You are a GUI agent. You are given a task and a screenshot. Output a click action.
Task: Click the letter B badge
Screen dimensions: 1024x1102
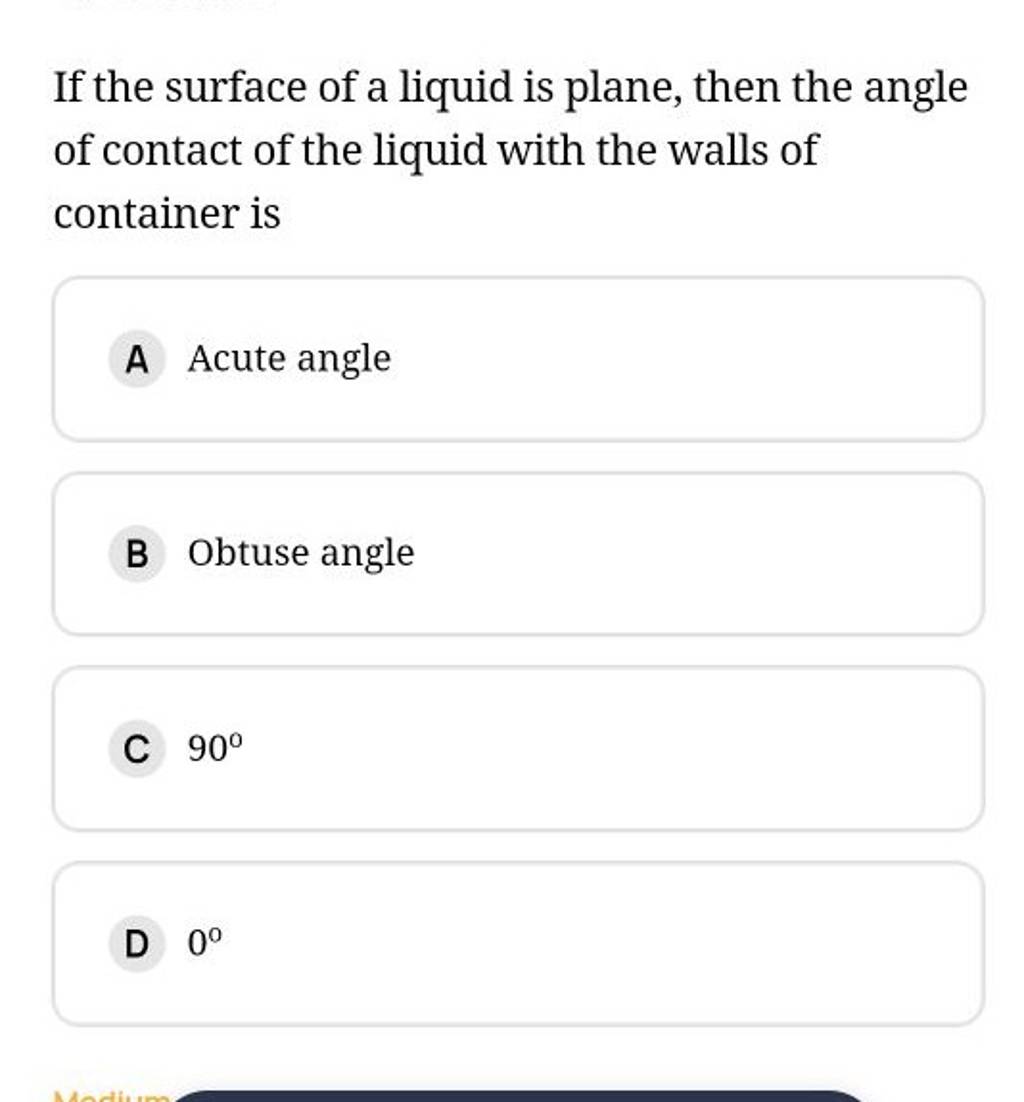click(138, 552)
